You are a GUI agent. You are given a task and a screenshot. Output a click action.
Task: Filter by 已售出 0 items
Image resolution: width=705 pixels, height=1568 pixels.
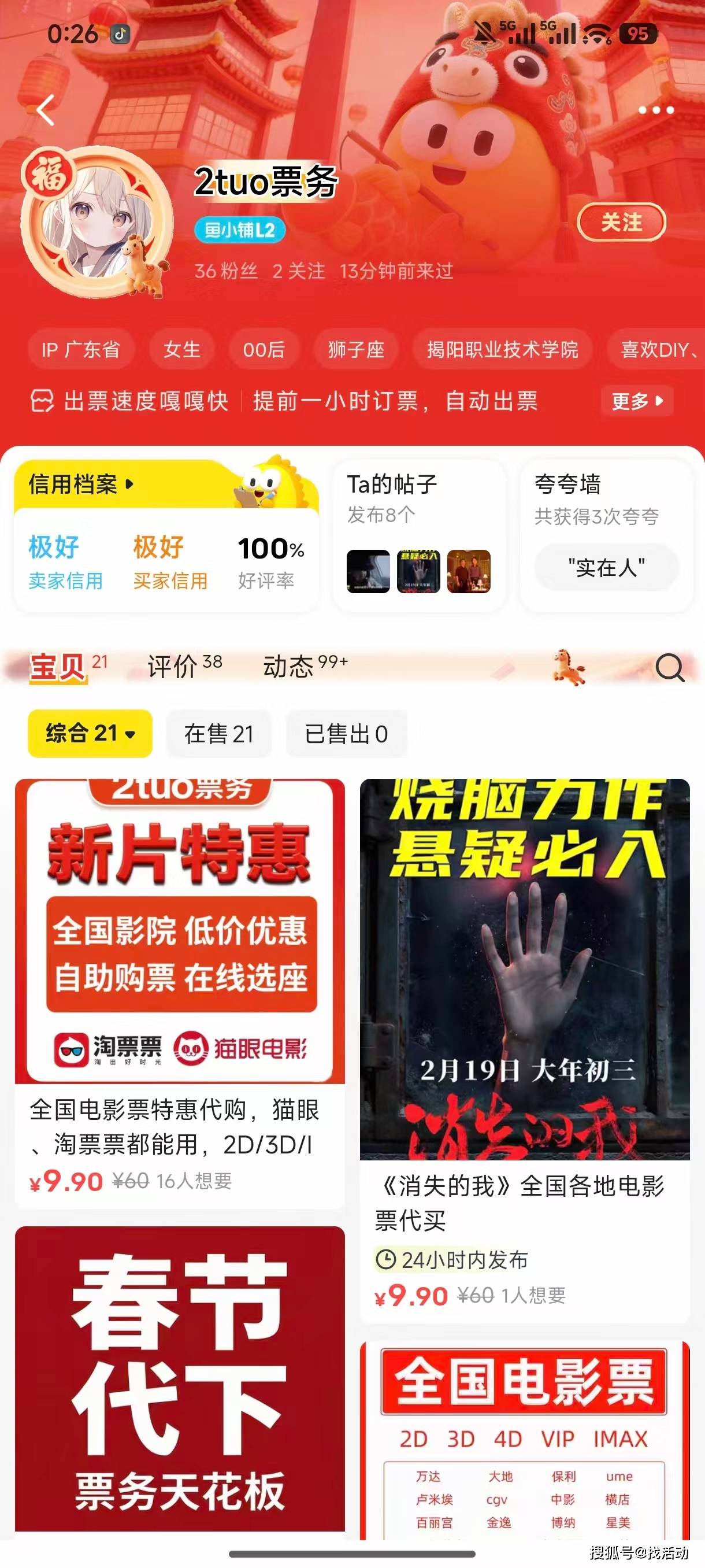[346, 734]
